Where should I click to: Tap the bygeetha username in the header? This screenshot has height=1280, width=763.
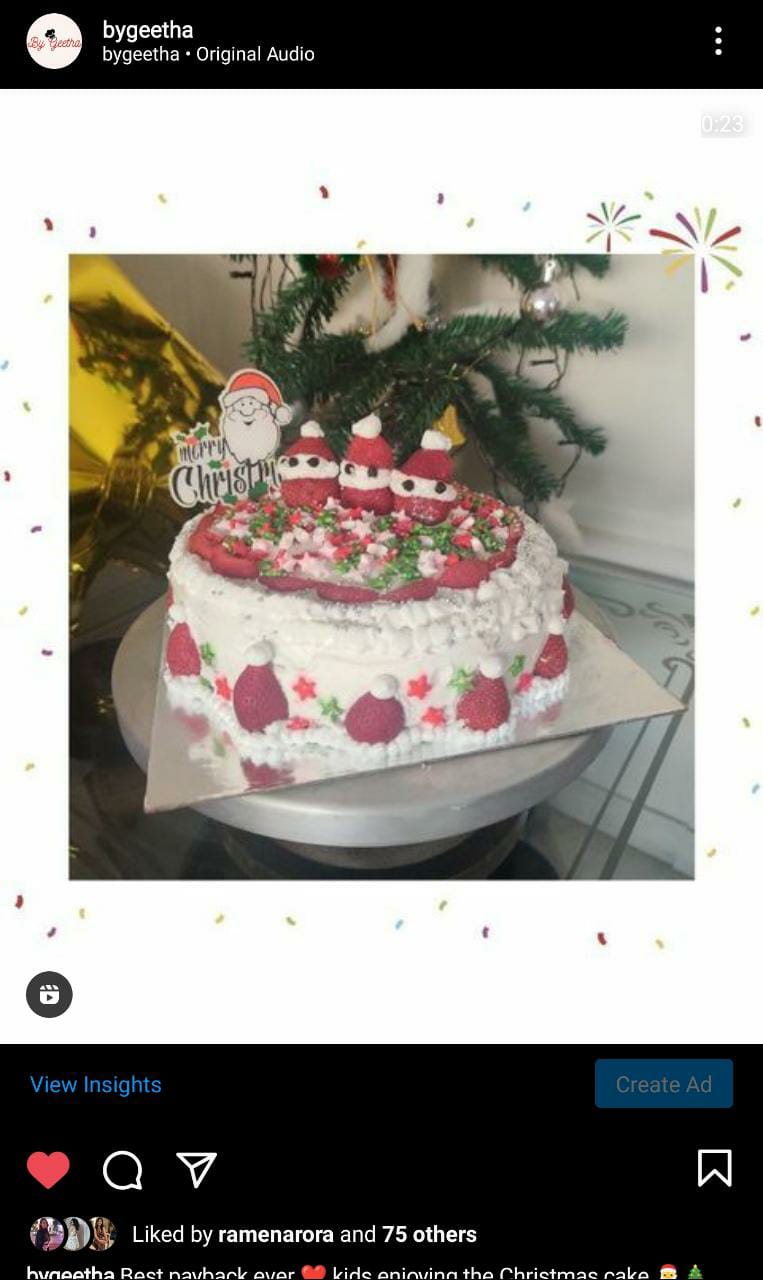(148, 30)
